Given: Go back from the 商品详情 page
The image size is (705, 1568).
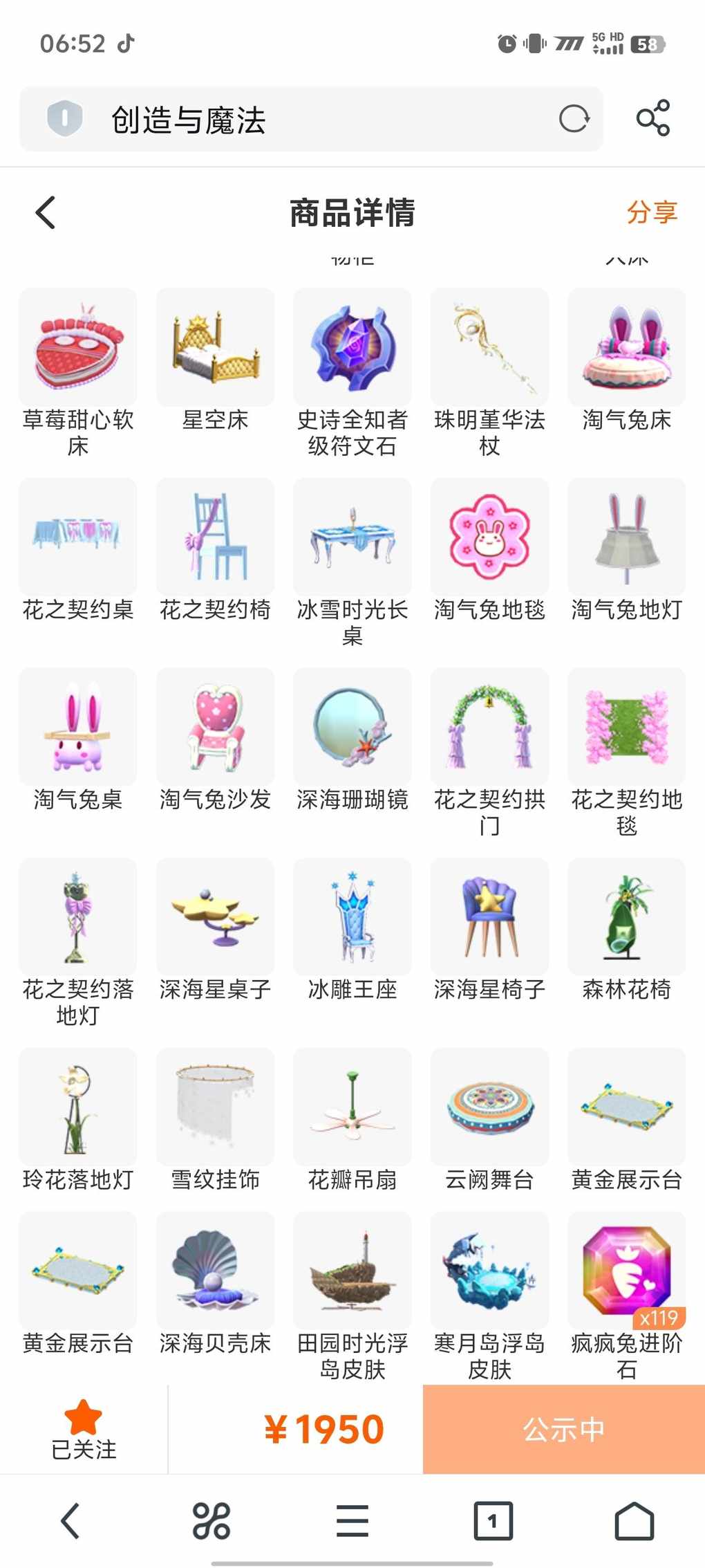Looking at the screenshot, I should pyautogui.click(x=46, y=212).
